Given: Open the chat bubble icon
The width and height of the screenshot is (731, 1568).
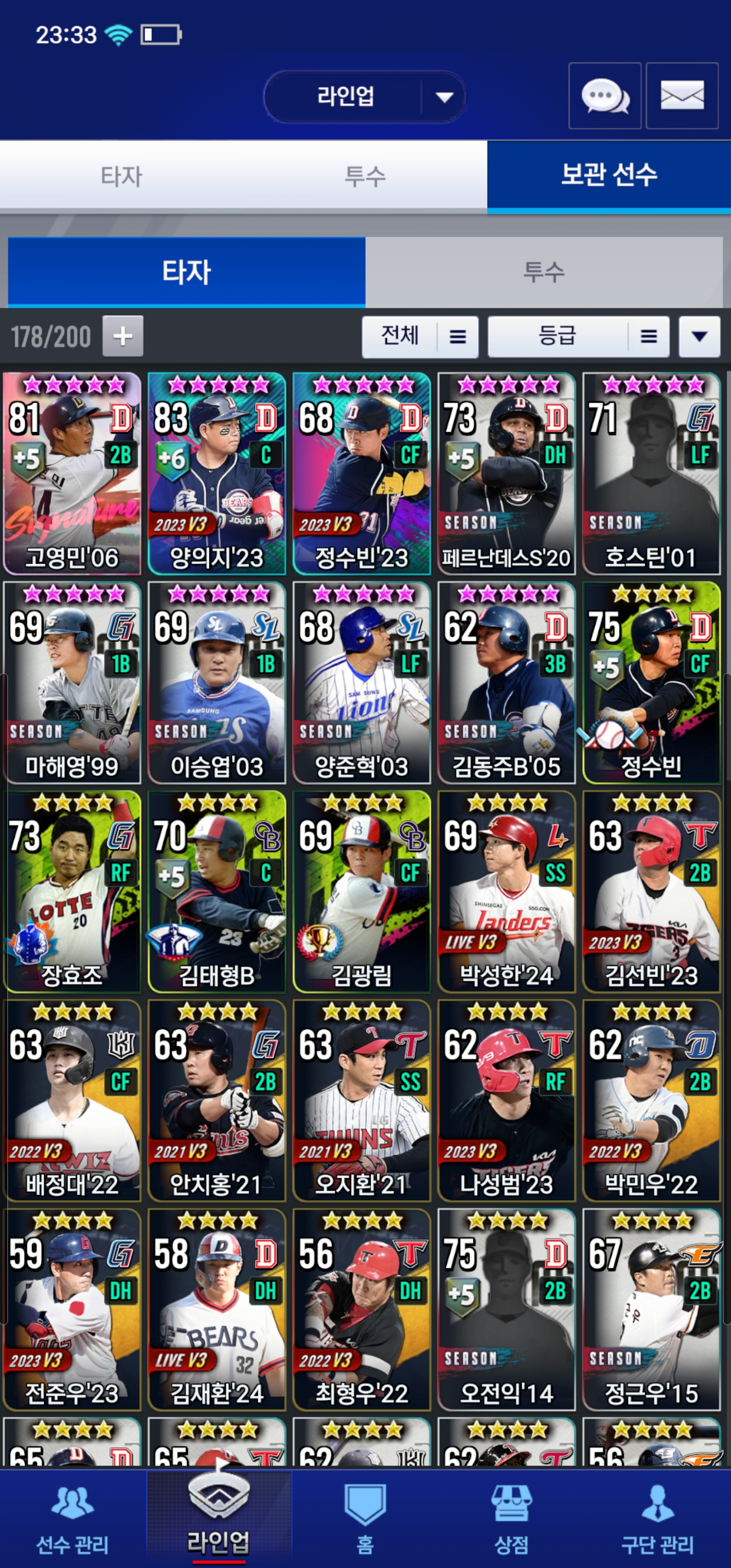Looking at the screenshot, I should point(605,96).
